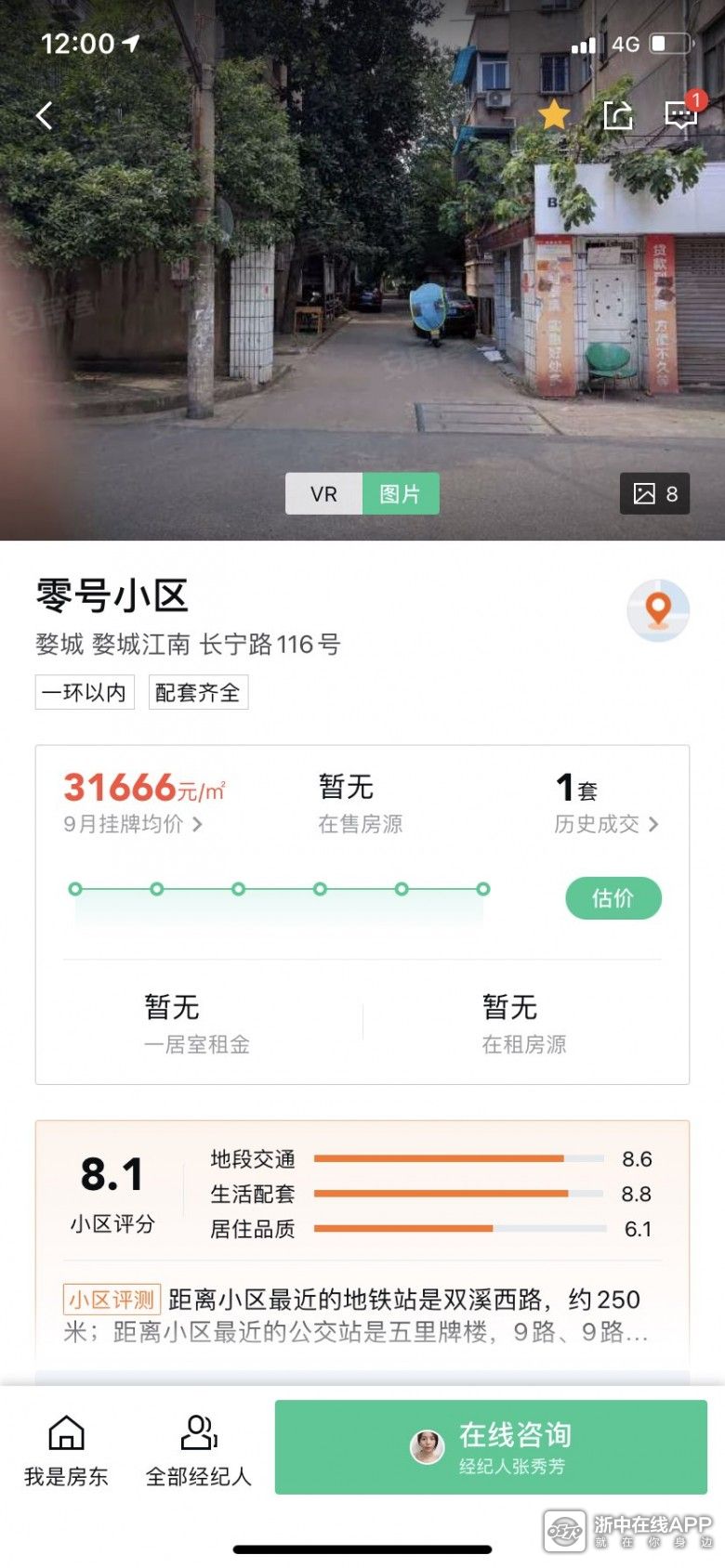The width and height of the screenshot is (725, 1568).
Task: Share this community listing
Action: [x=618, y=115]
